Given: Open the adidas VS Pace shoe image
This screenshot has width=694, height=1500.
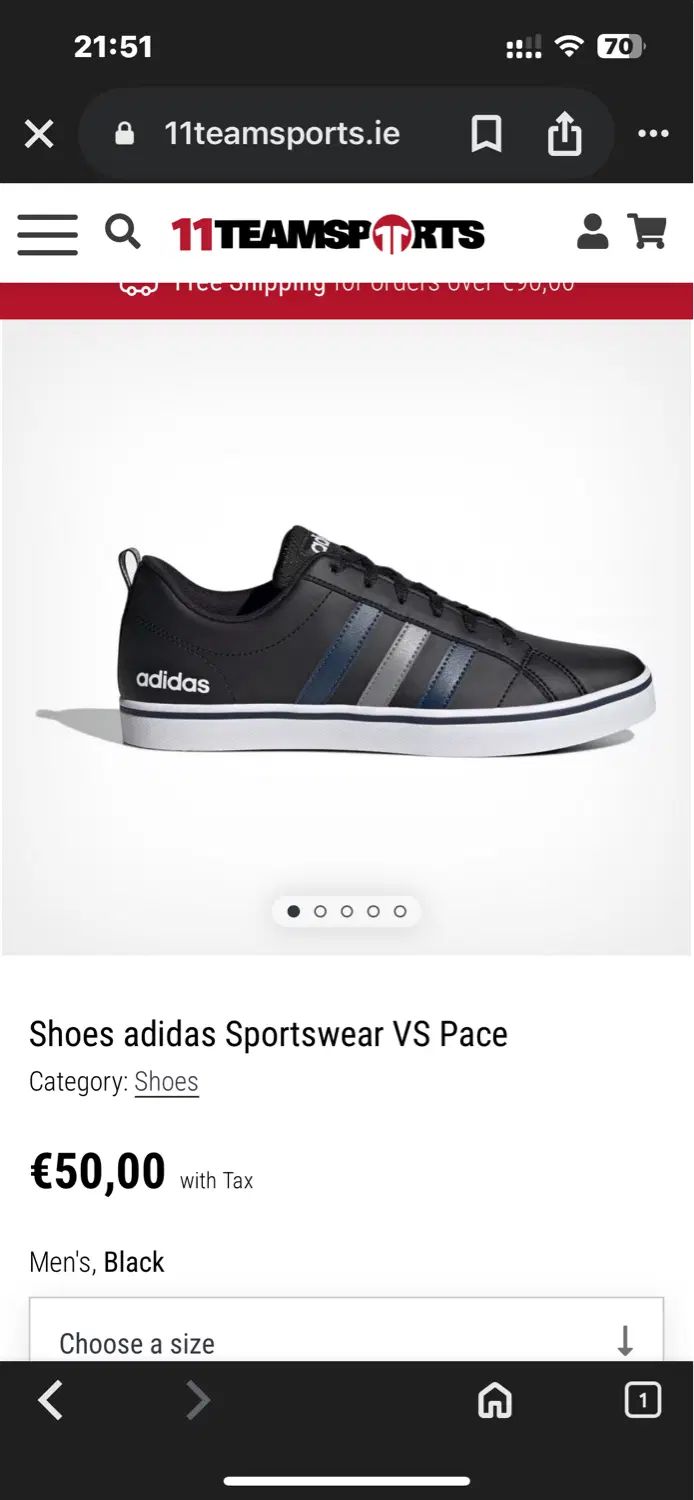Looking at the screenshot, I should point(346,640).
